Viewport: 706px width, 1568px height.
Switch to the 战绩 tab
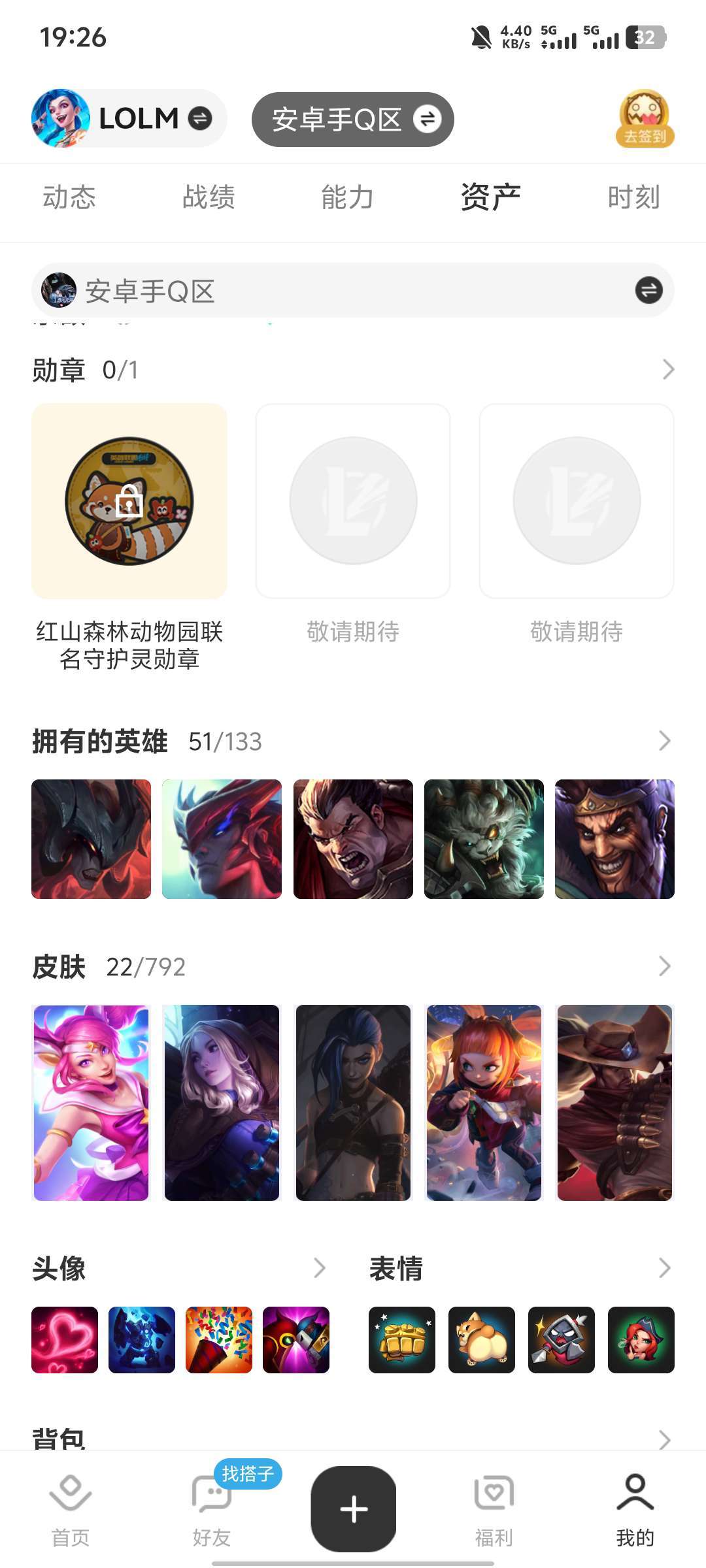click(x=209, y=197)
